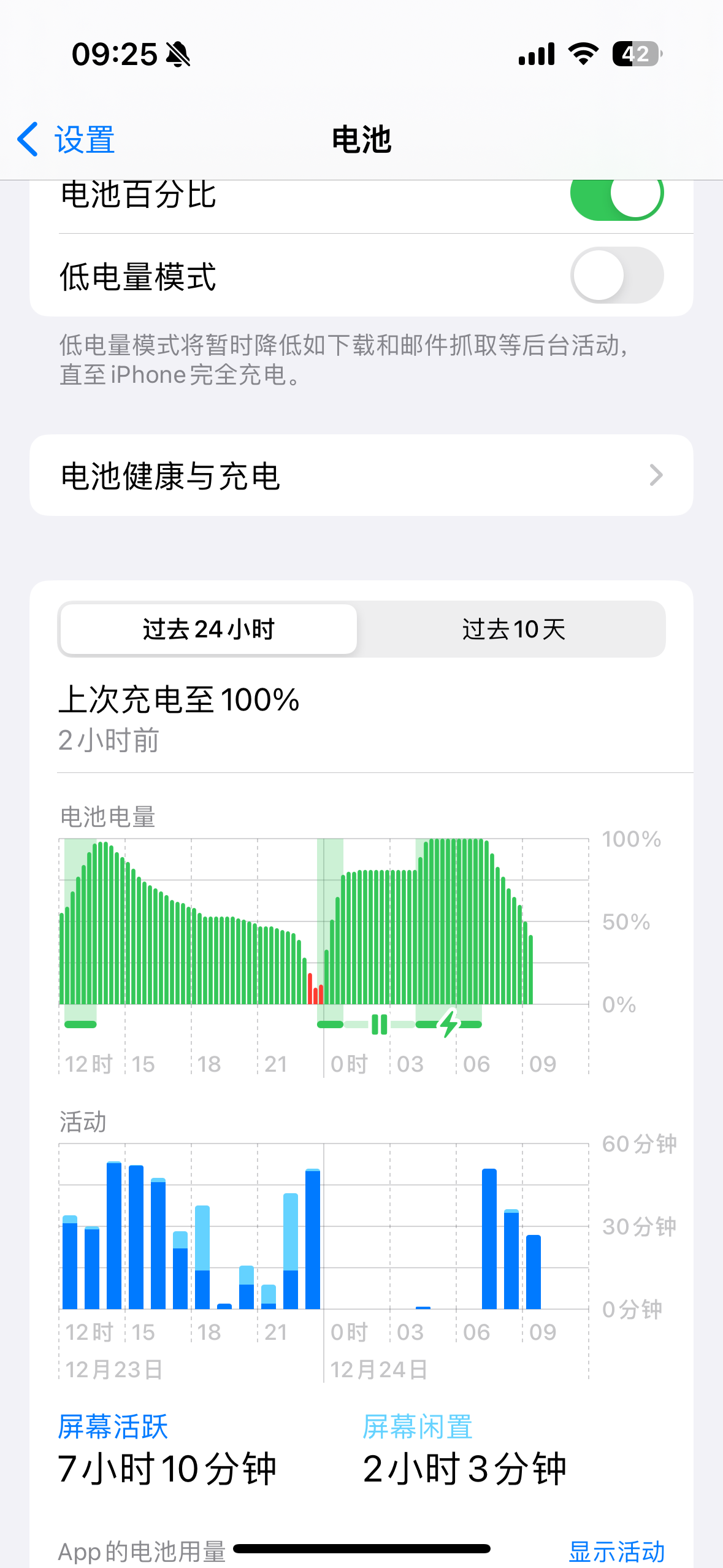This screenshot has height=1568, width=723.
Task: Turn off the 电池百分比 switch
Action: pyautogui.click(x=616, y=195)
